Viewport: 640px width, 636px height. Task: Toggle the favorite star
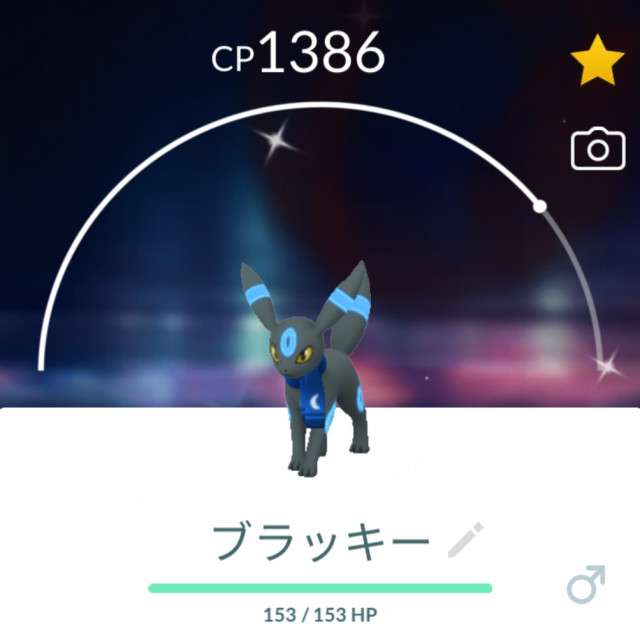pos(597,62)
